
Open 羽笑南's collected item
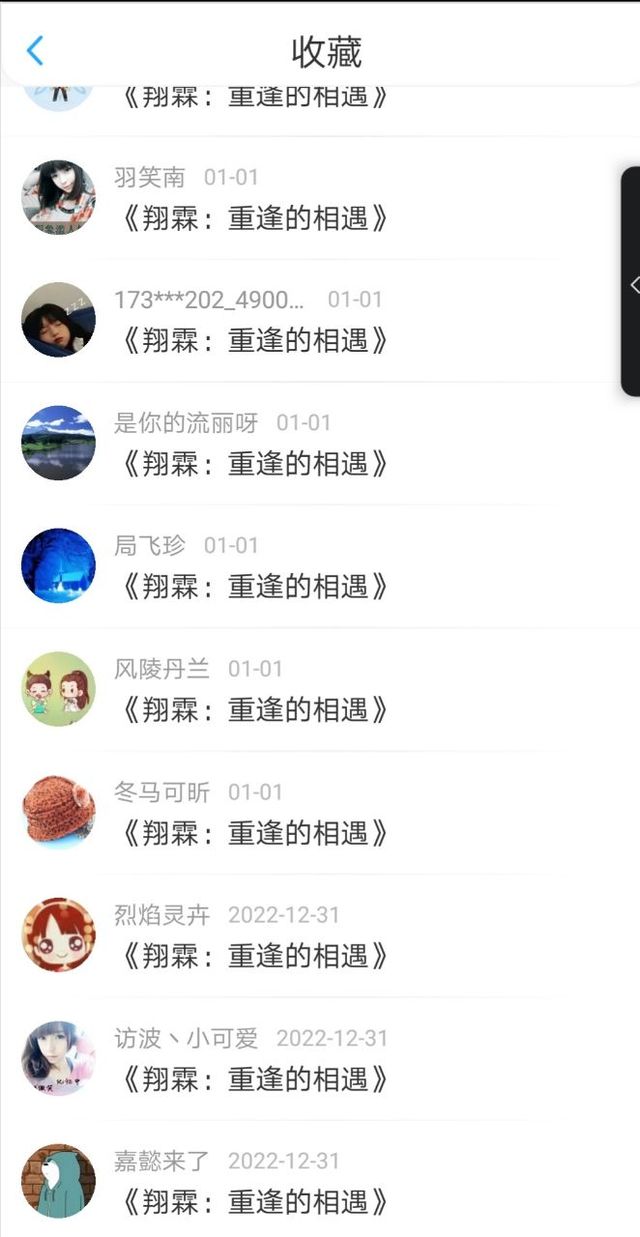[x=255, y=217]
